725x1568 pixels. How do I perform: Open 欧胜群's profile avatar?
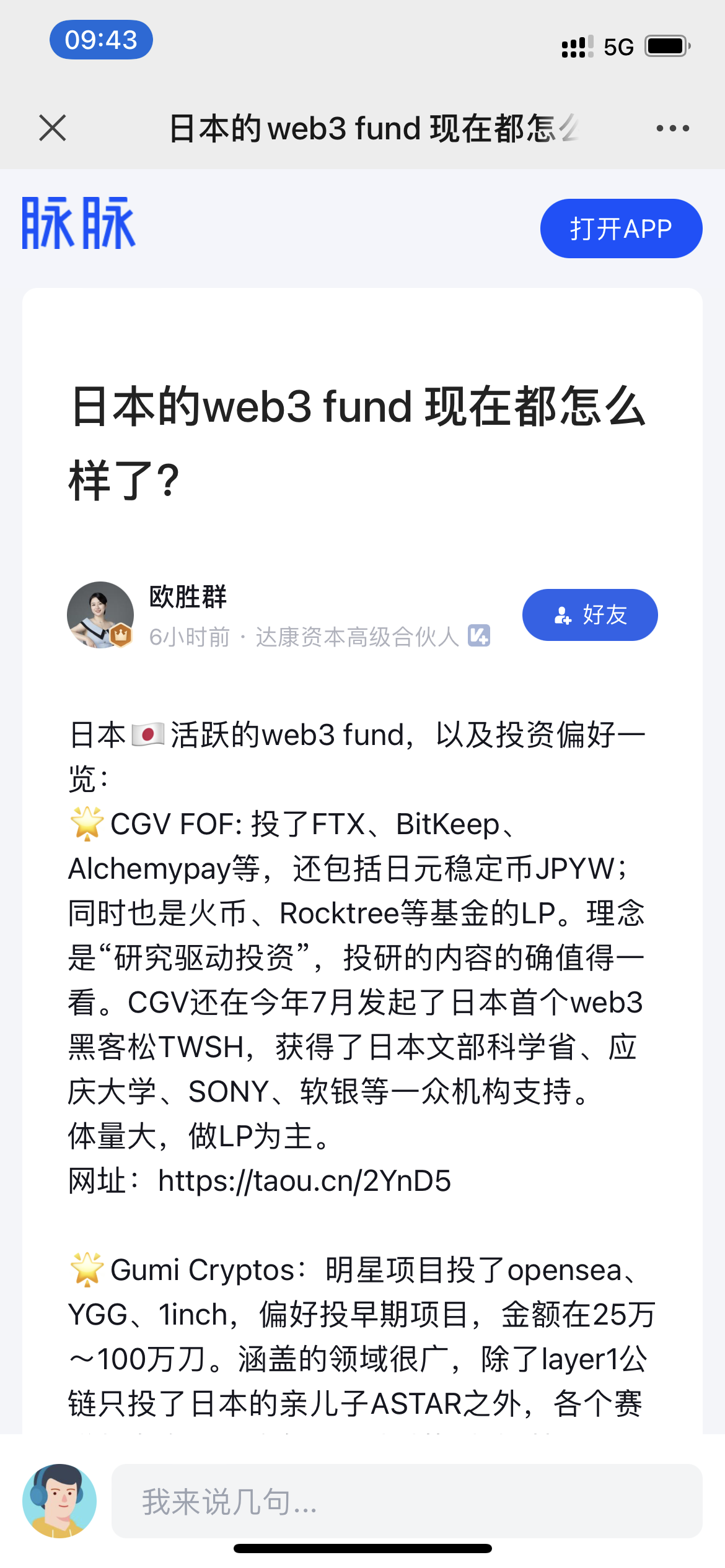pyautogui.click(x=100, y=615)
